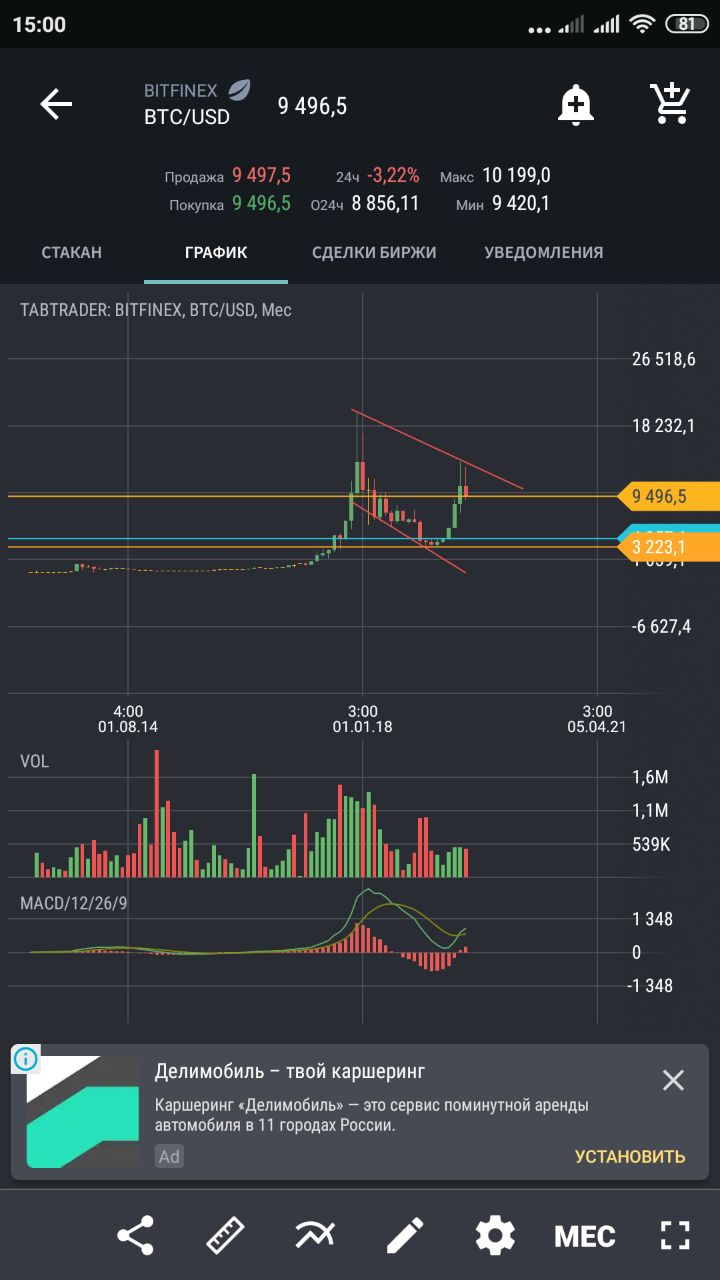Screen dimensions: 720x1280
Task: Expand chart to fullscreen
Action: coord(676,1236)
